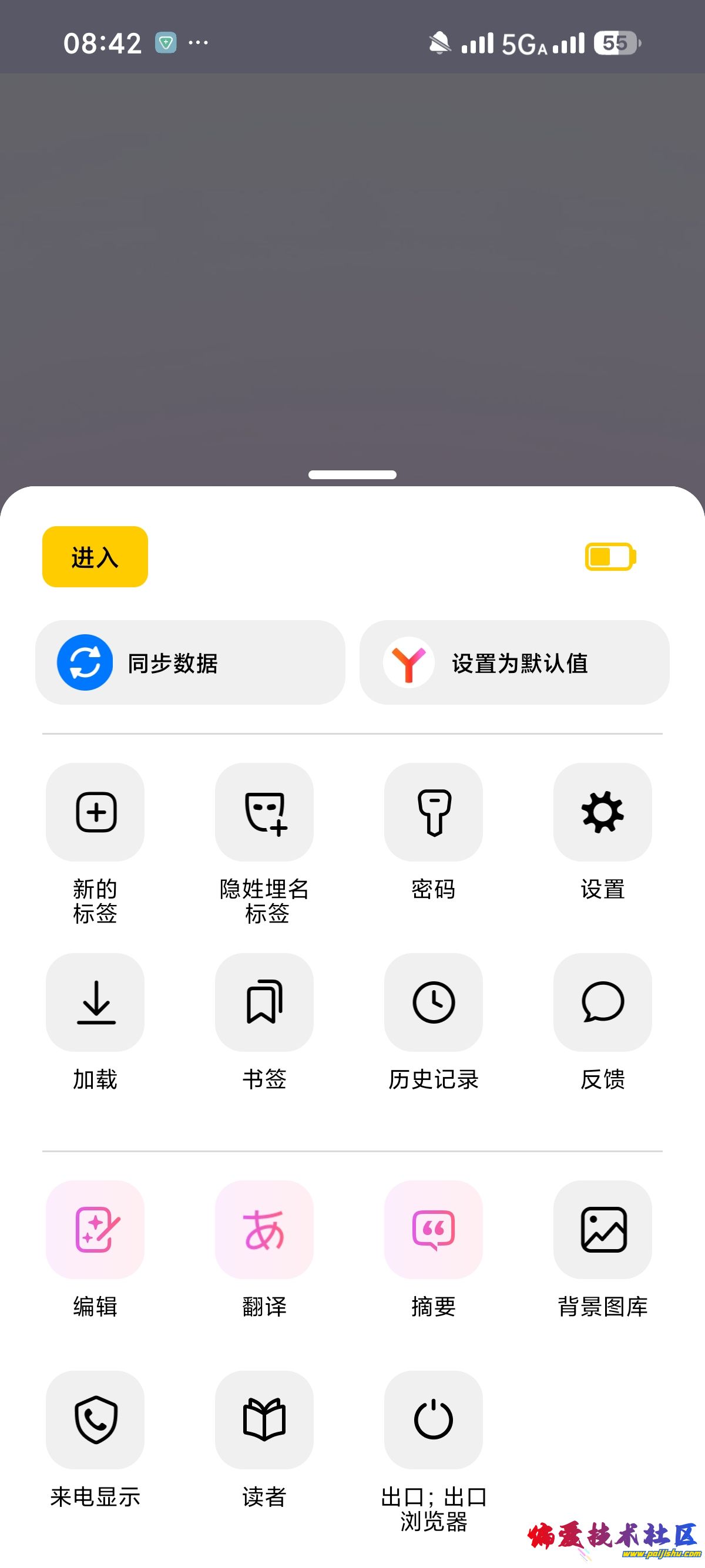Open 来电显示 caller ID
This screenshot has width=705, height=1568.
pyautogui.click(x=95, y=1419)
